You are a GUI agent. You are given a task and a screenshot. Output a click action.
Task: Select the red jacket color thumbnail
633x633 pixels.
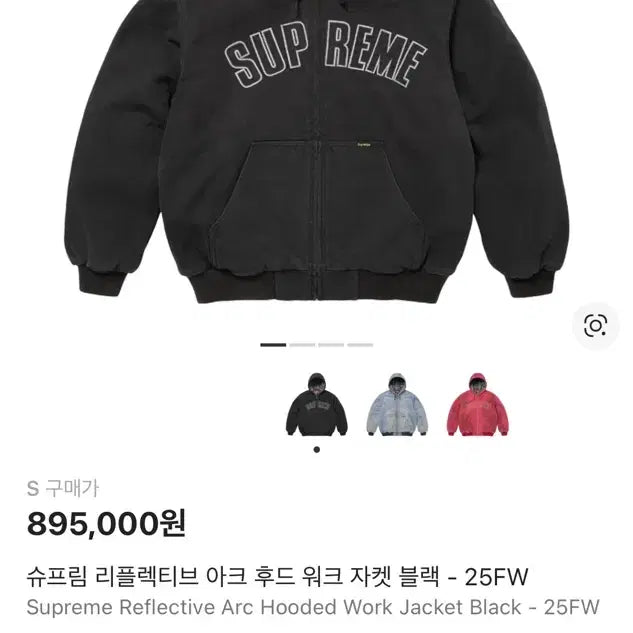pos(477,405)
